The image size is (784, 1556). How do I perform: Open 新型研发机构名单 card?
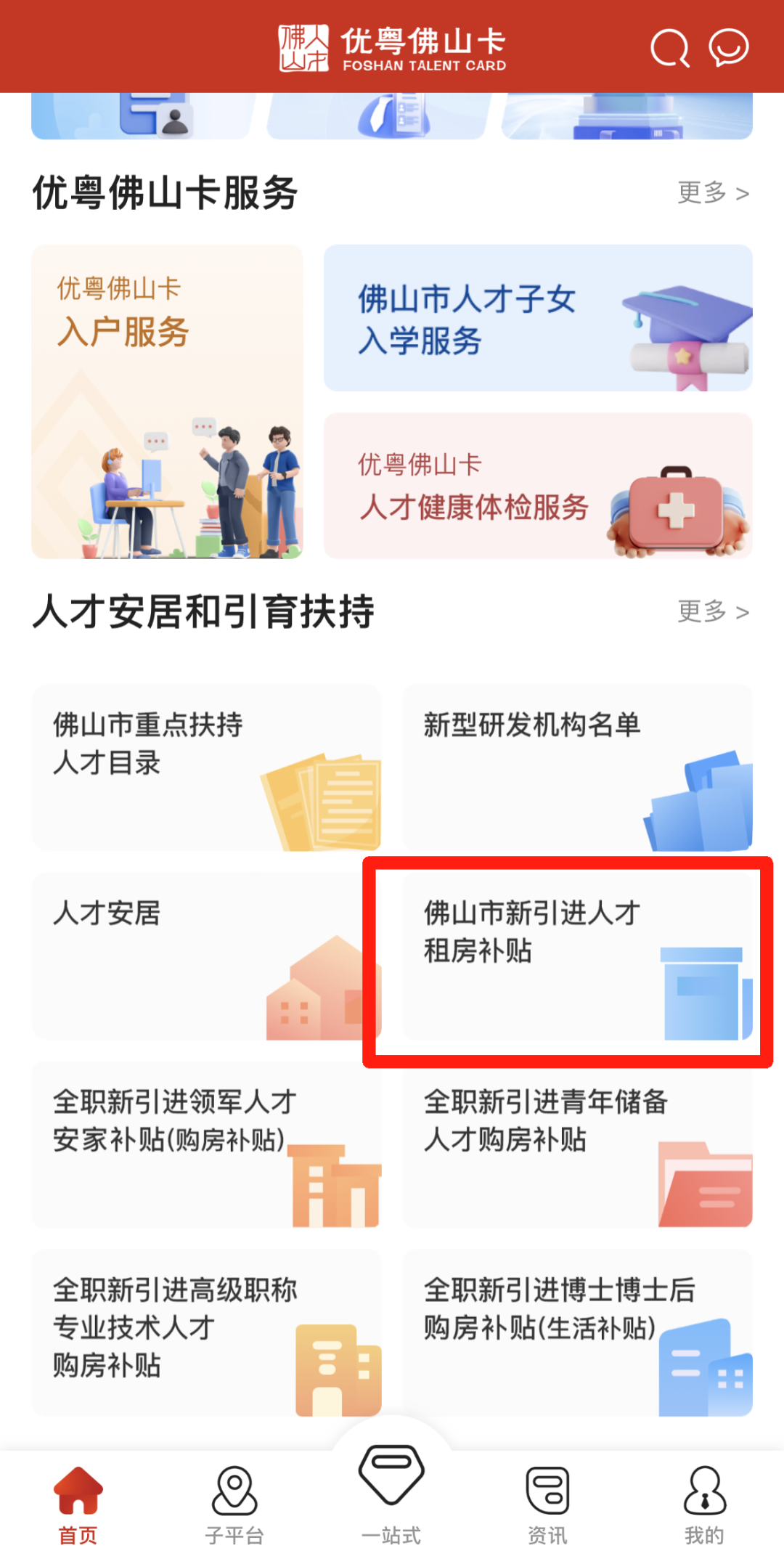[578, 767]
